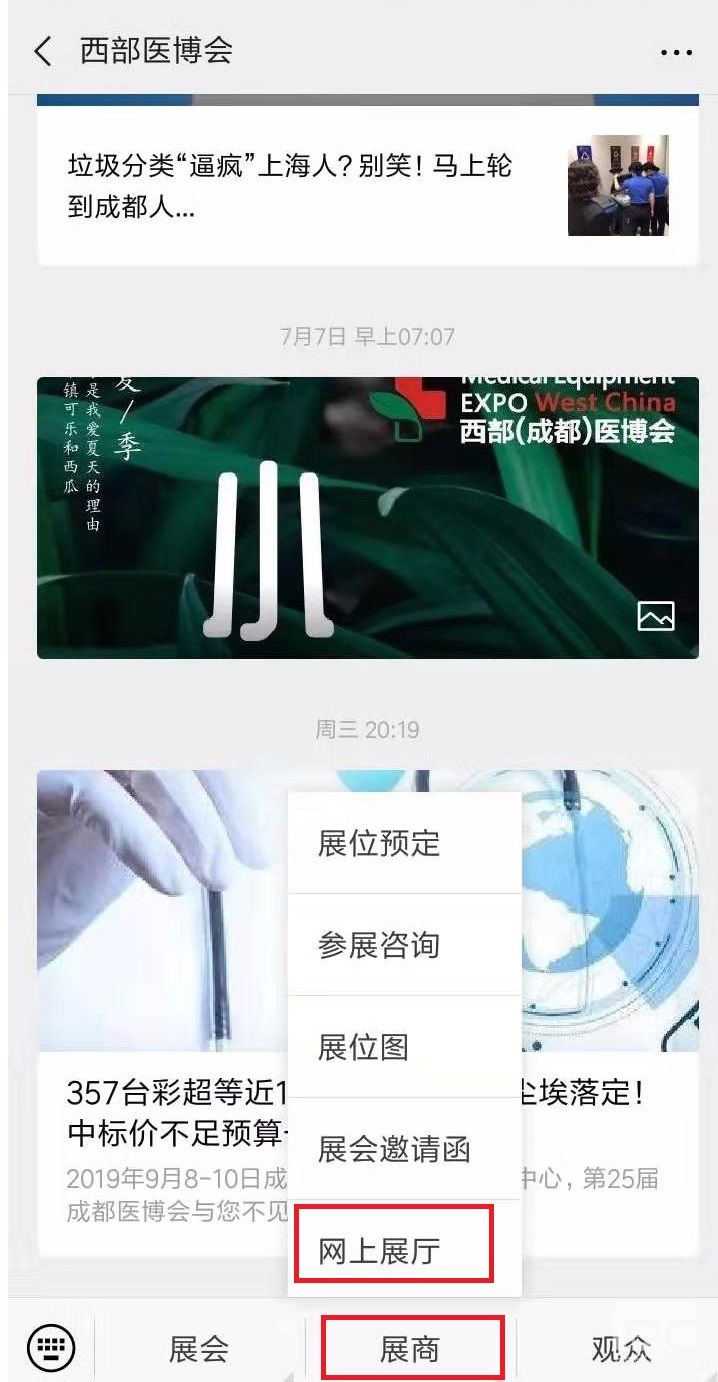718x1382 pixels.
Task: Collapse the 展商 bottom menu
Action: coord(411,1349)
